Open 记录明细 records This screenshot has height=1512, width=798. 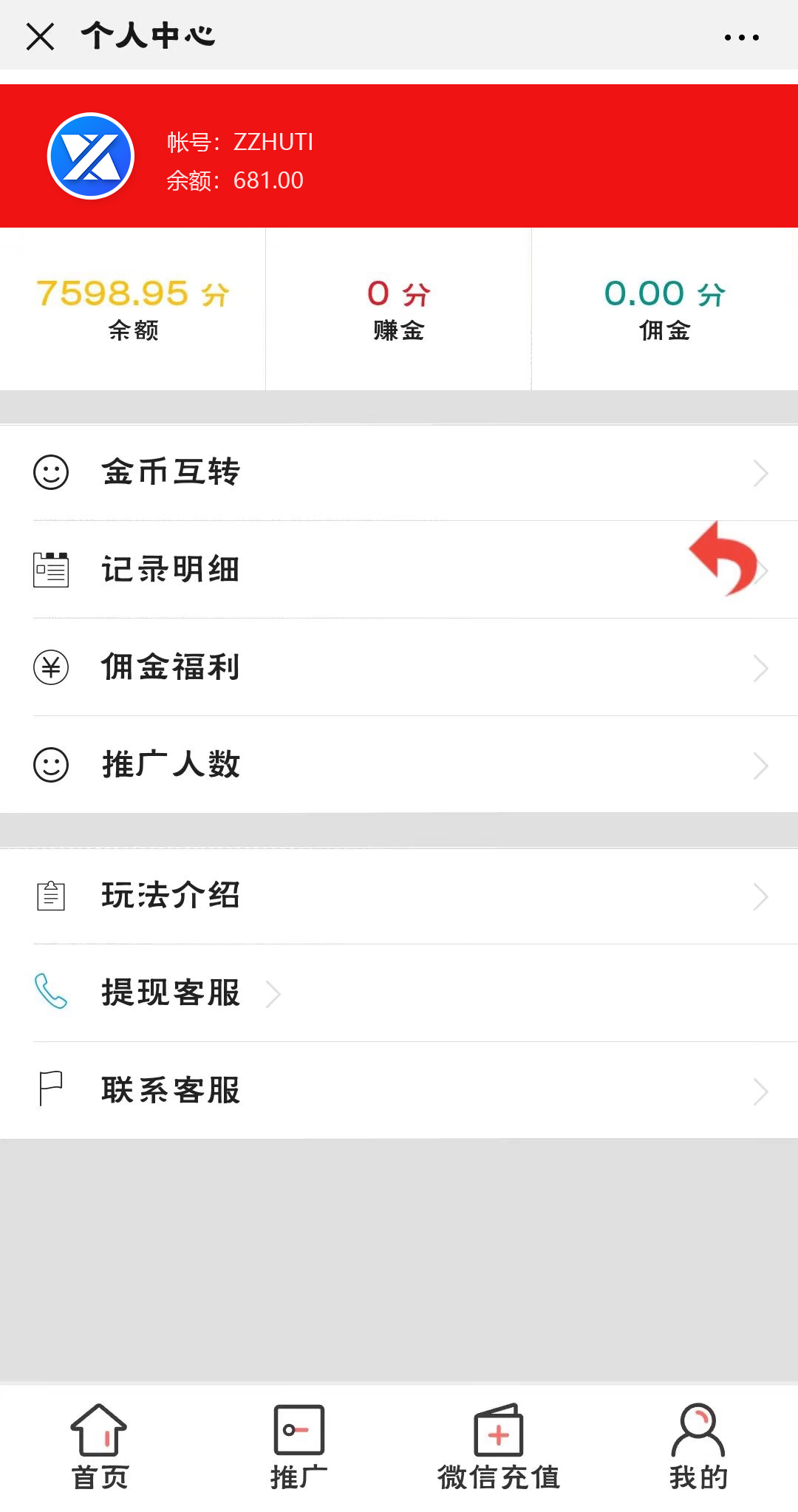pyautogui.click(x=399, y=570)
